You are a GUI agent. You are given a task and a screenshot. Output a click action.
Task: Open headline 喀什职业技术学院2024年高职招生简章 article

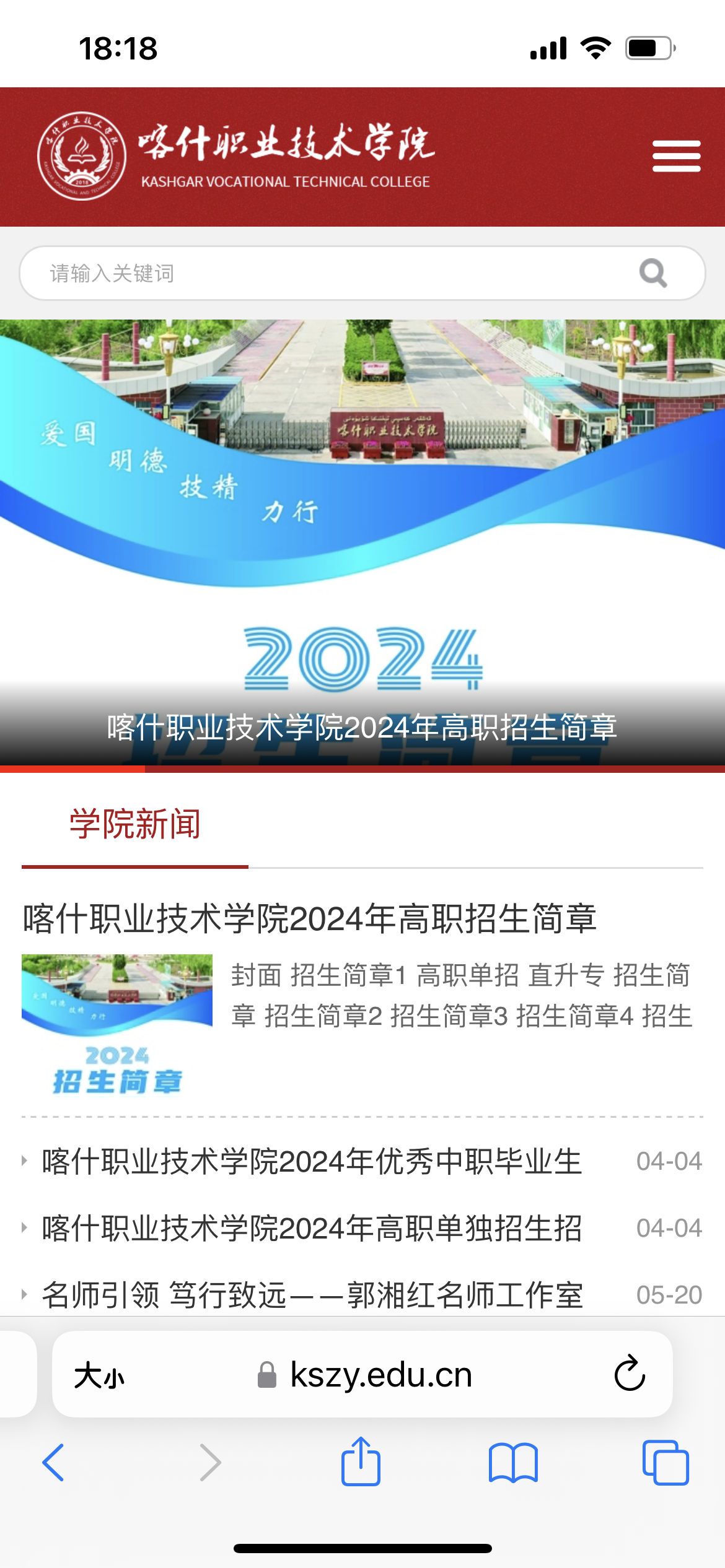click(x=310, y=918)
